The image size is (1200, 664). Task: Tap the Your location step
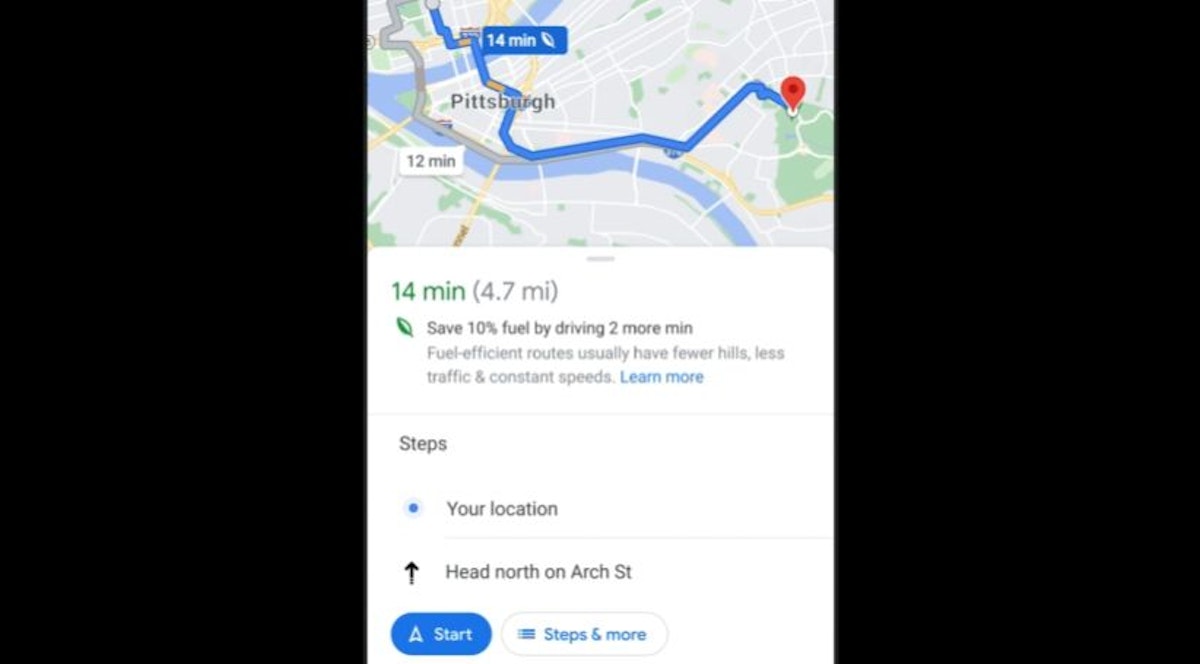pos(502,509)
